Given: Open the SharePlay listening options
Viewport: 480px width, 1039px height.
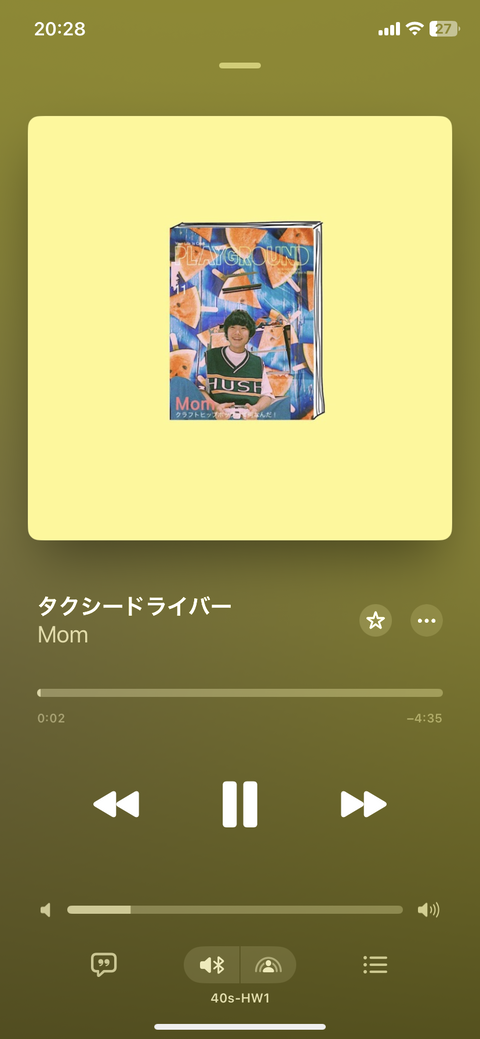Looking at the screenshot, I should click(268, 965).
